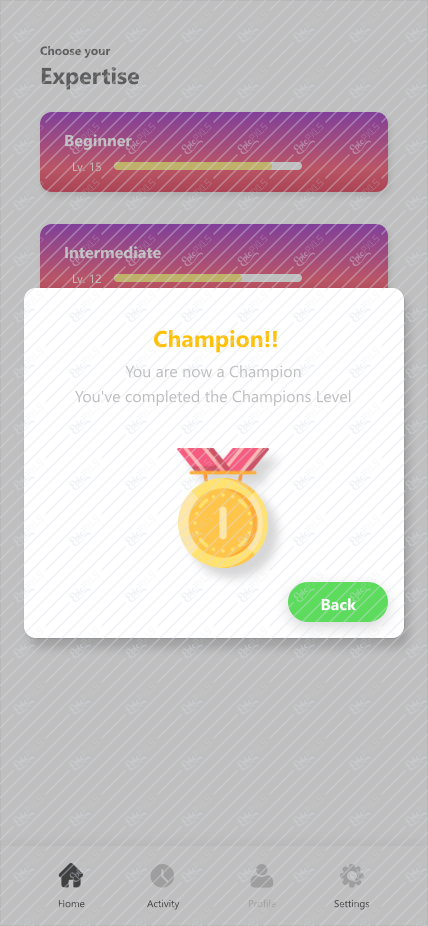Open the Settings tab
Image resolution: width=428 pixels, height=926 pixels.
[352, 886]
